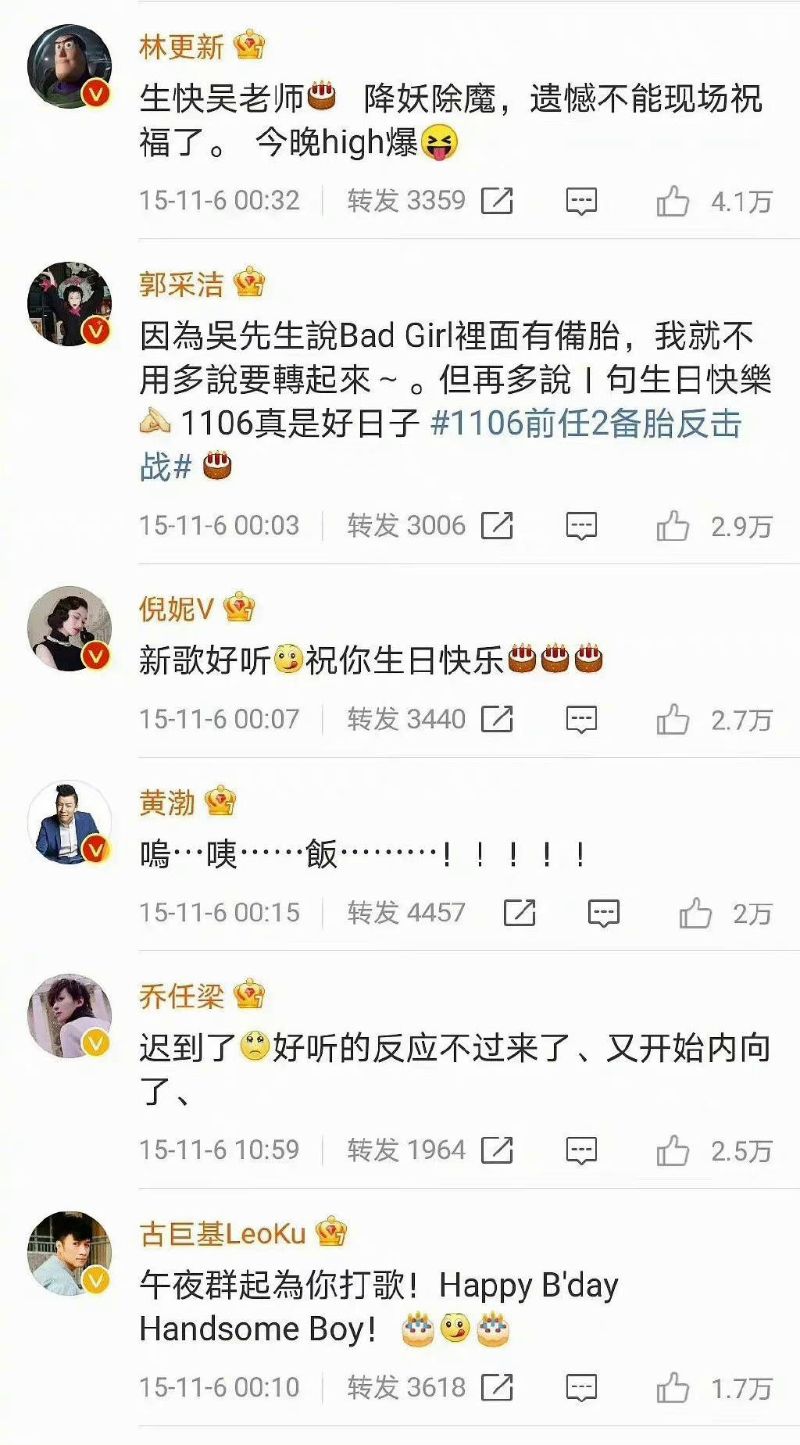The height and width of the screenshot is (1445, 800).
Task: Tap 乔任梁's avatar
Action: coord(69,1015)
